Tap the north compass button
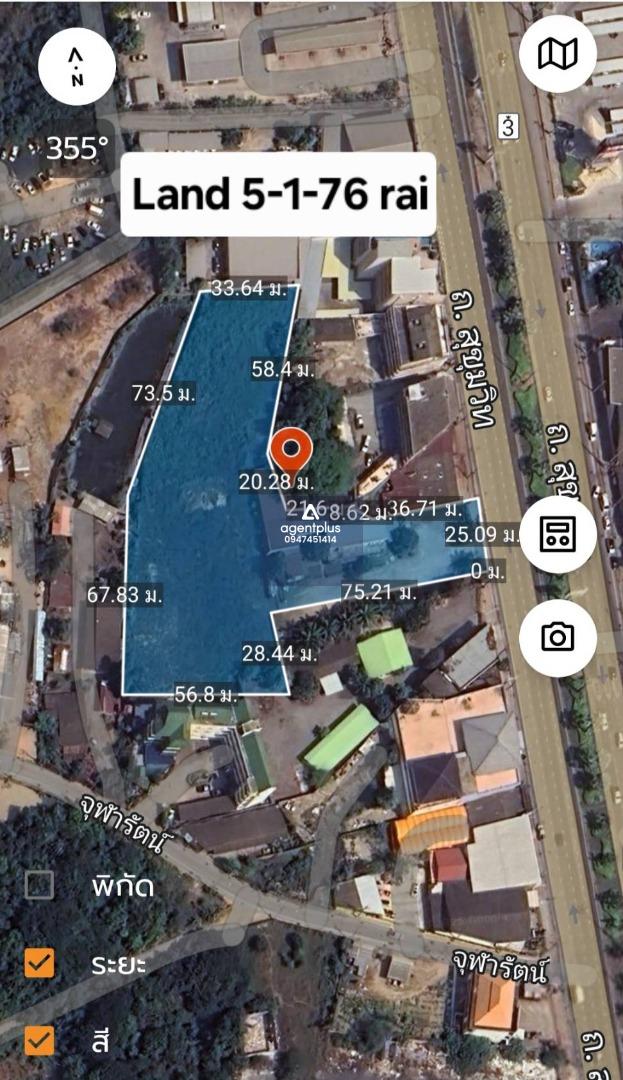This screenshot has height=1080, width=623. coord(77,67)
